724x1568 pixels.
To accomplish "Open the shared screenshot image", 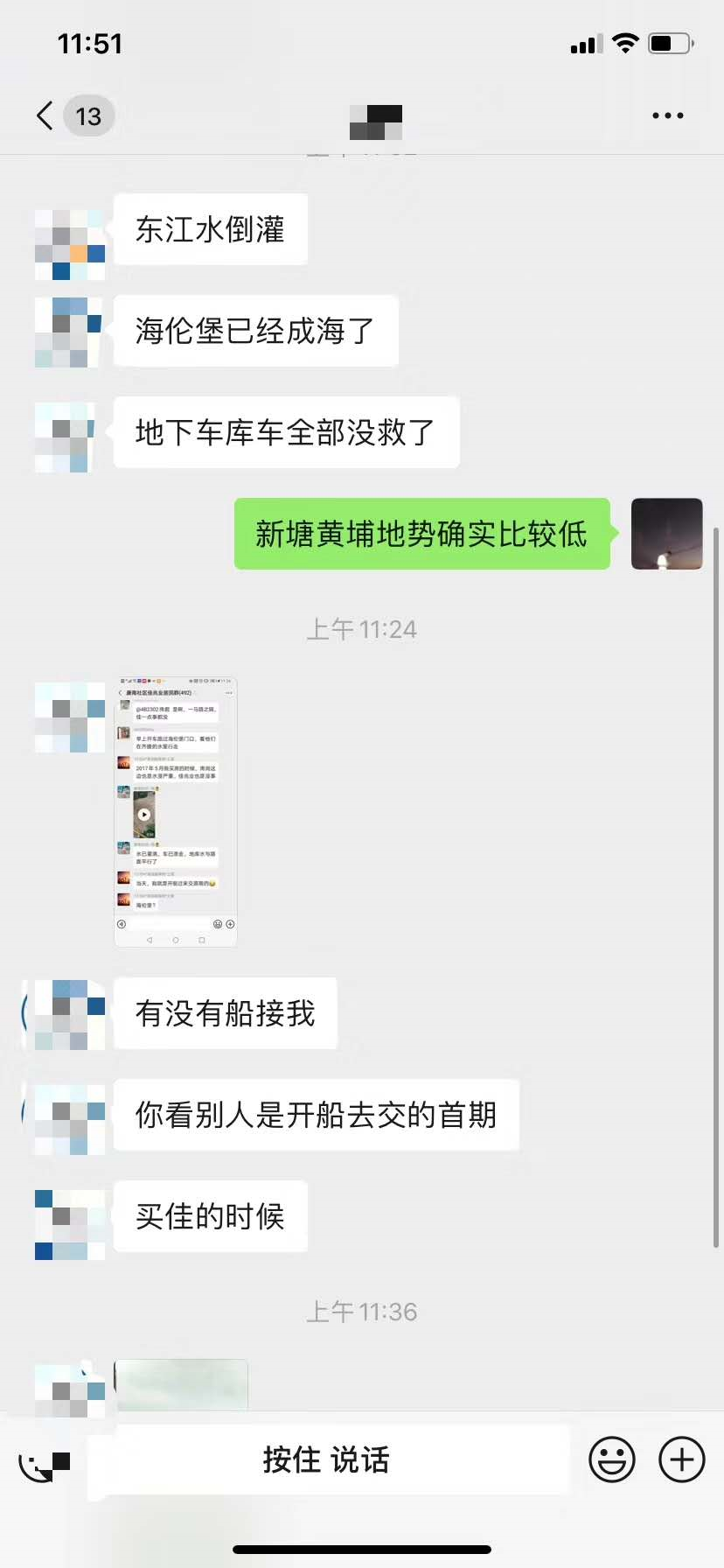I will coord(176,811).
